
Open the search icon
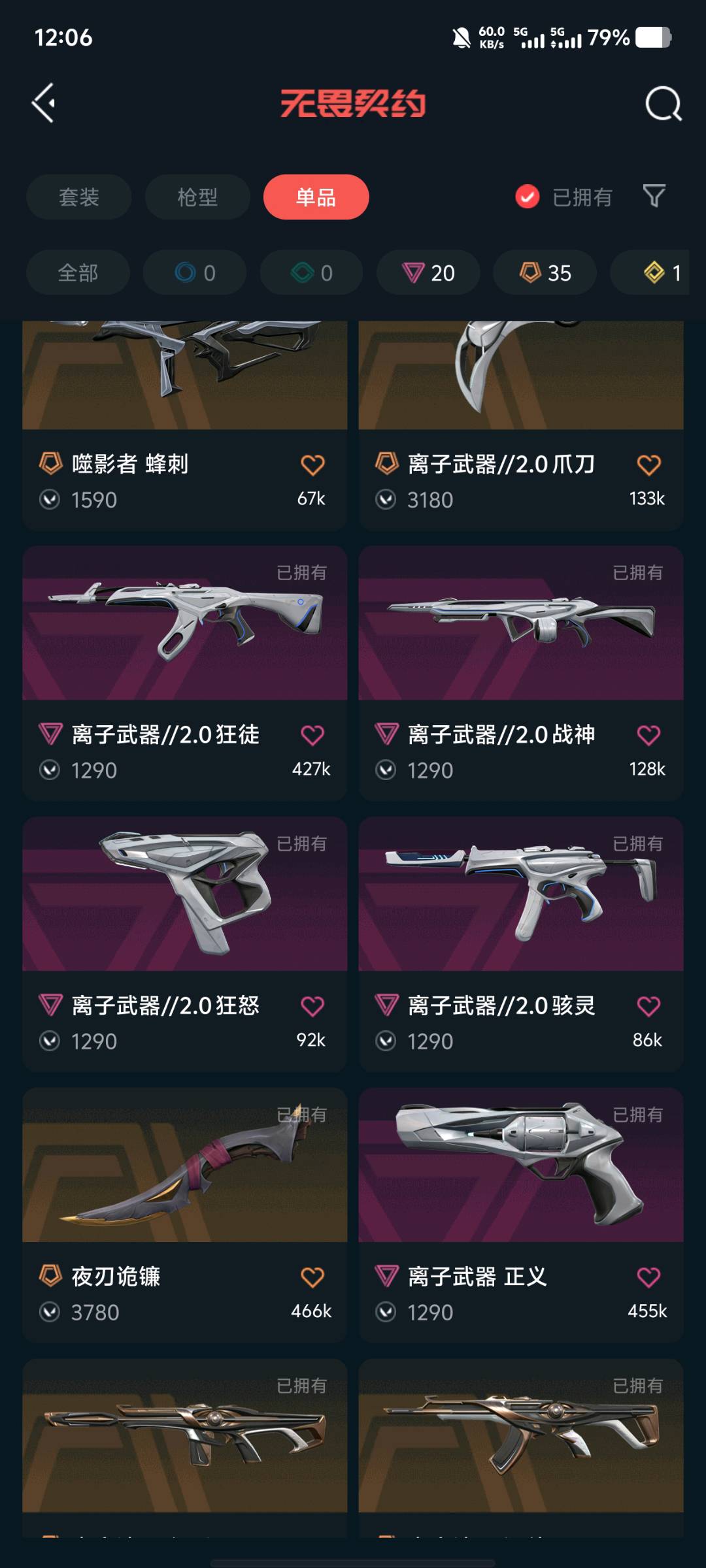tap(663, 103)
